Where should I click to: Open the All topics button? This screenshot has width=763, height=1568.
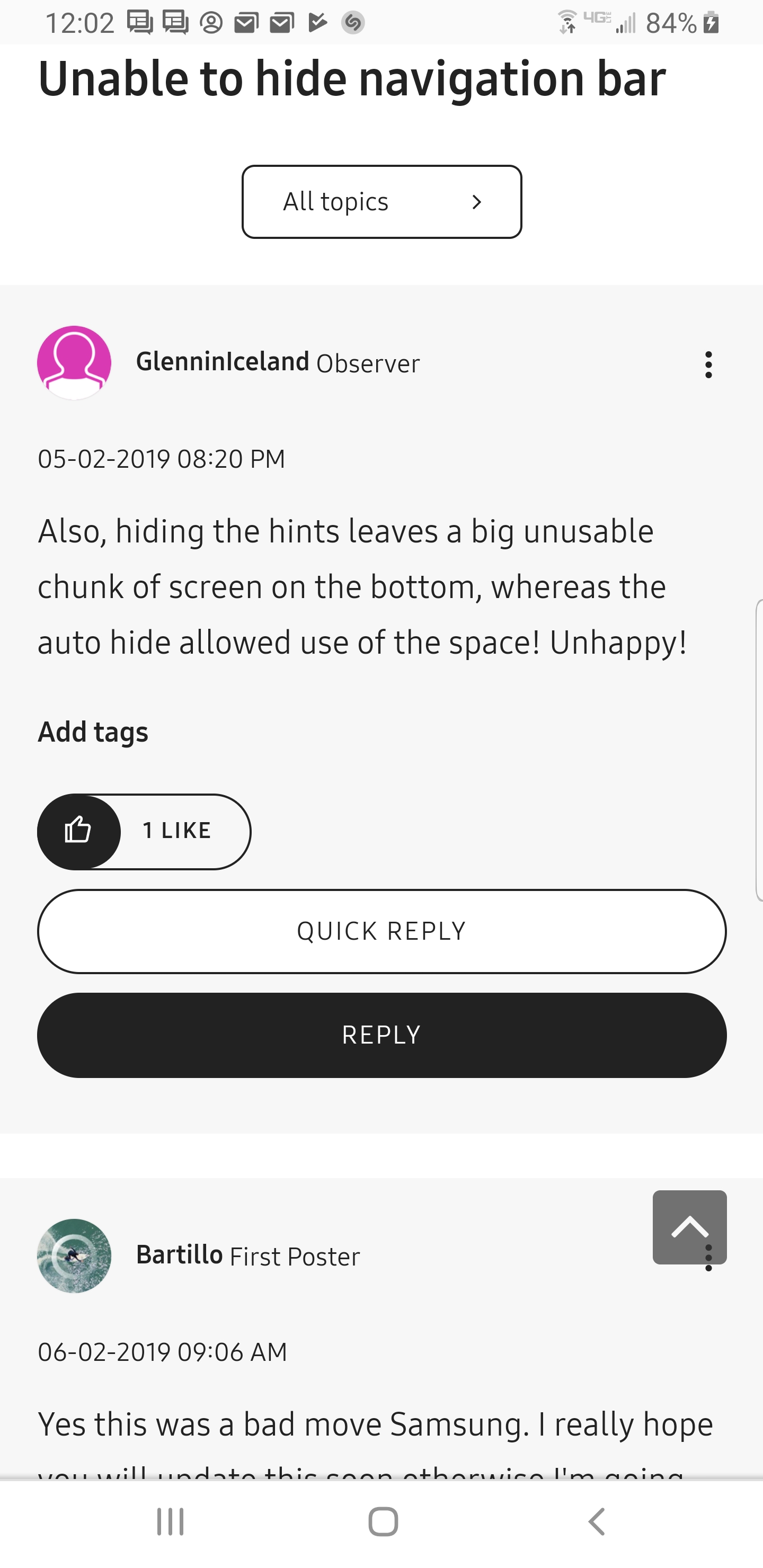point(381,201)
